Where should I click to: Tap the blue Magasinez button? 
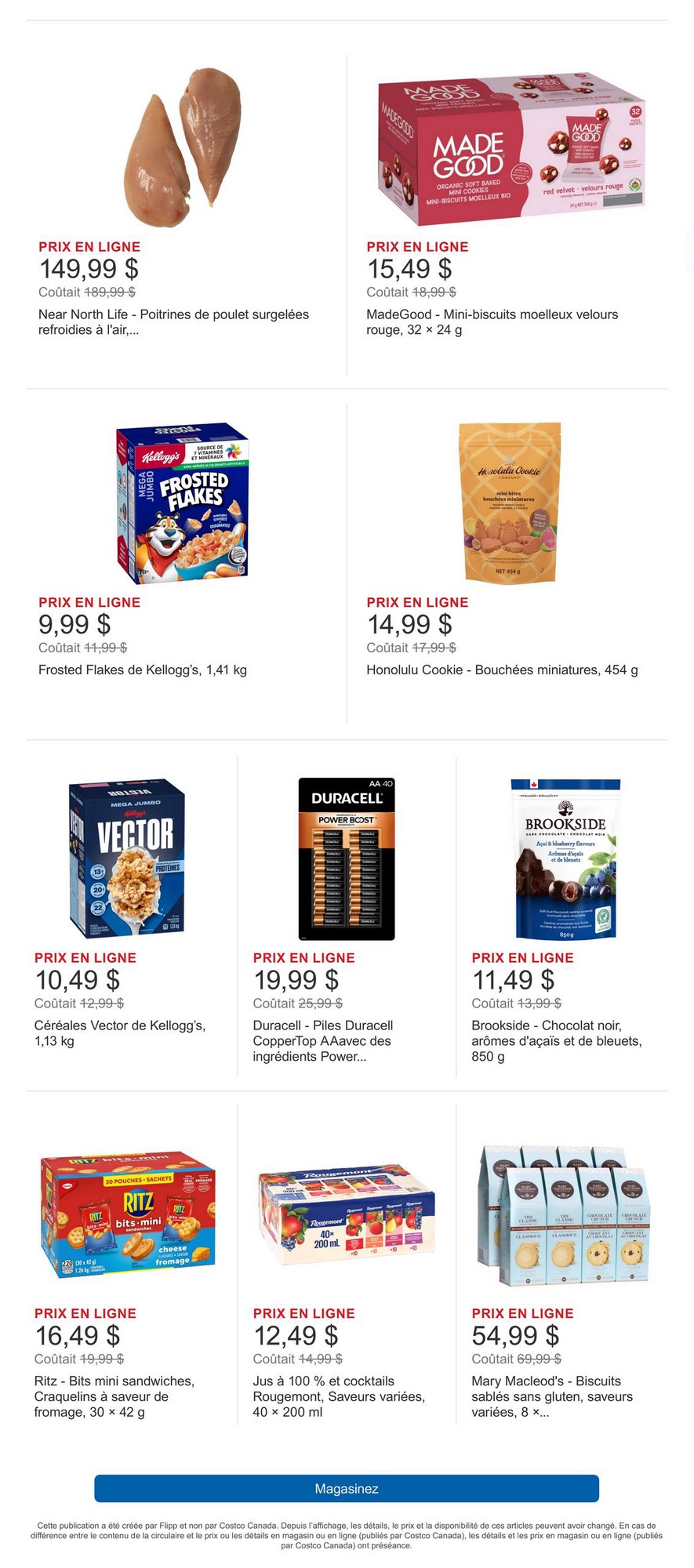[x=347, y=1488]
